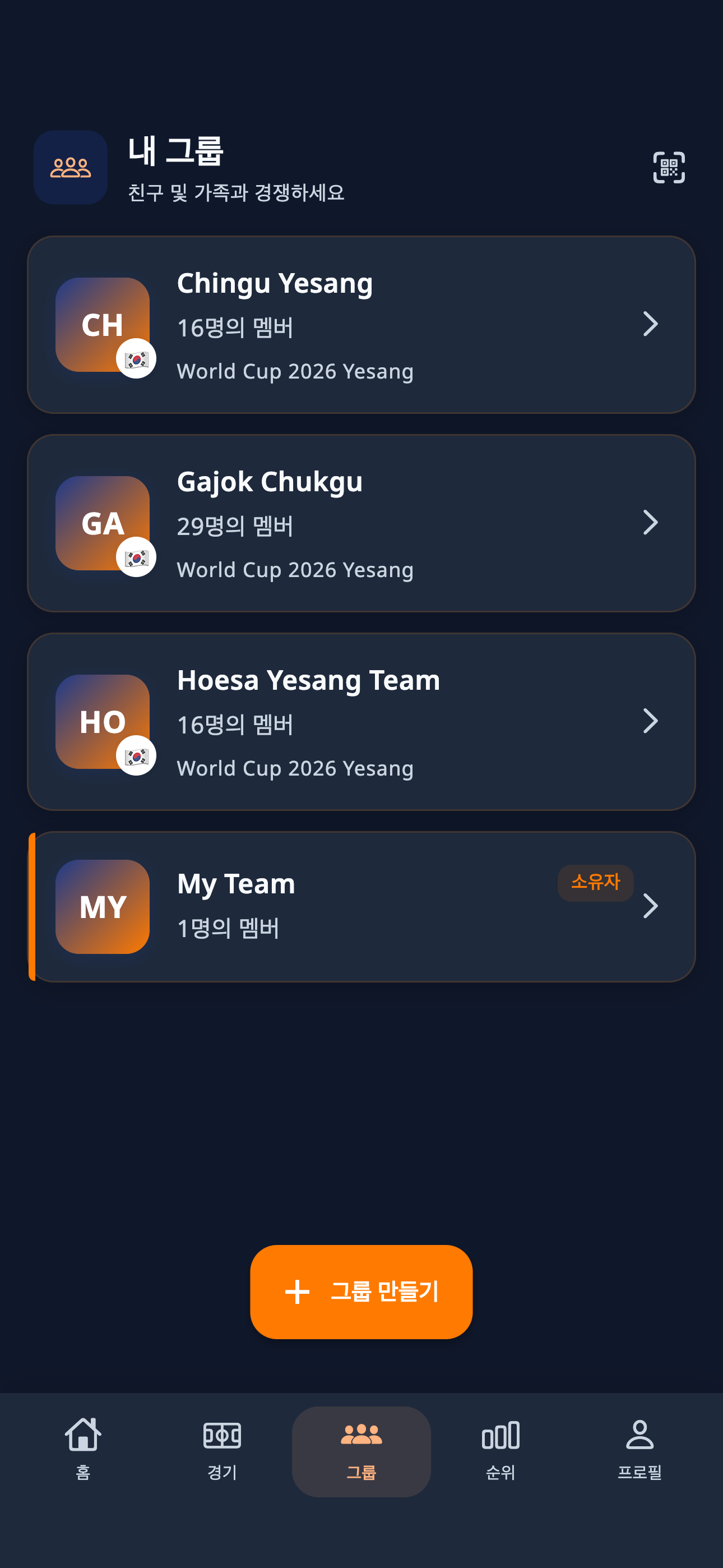723x1568 pixels.
Task: Open the 순위 rankings icon
Action: pos(500,1435)
